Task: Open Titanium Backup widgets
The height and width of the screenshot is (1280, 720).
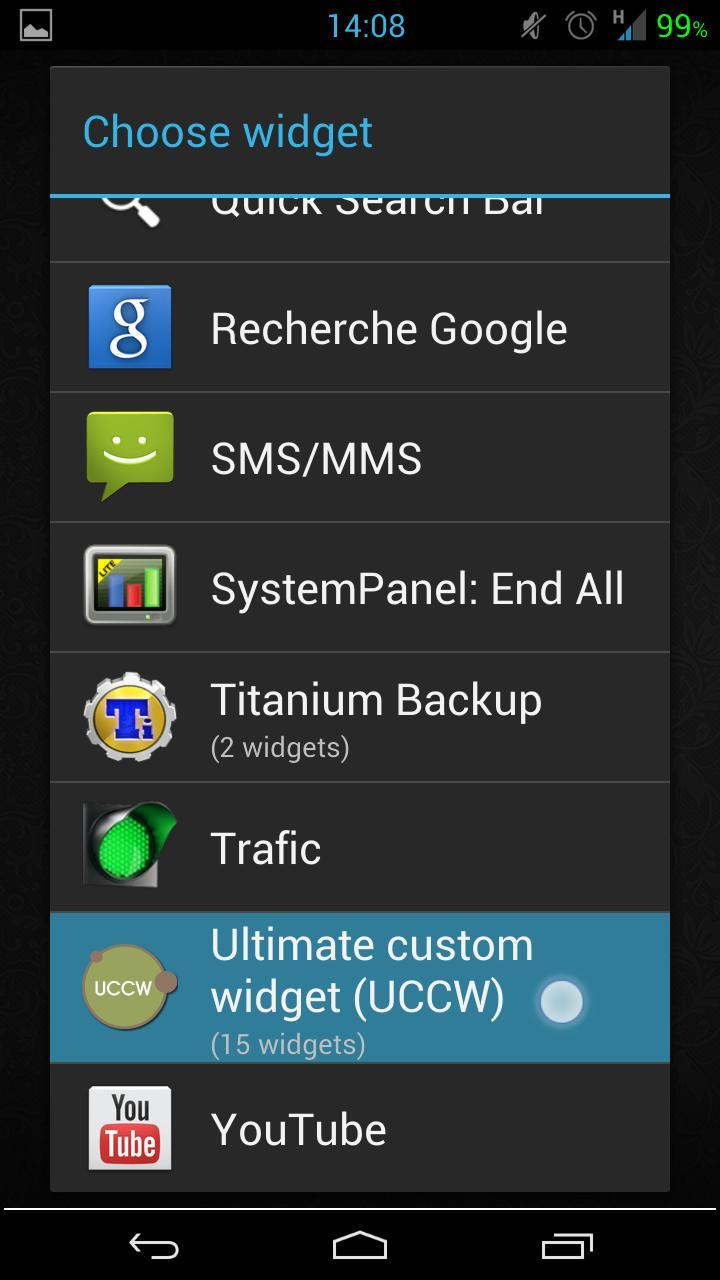Action: [360, 718]
